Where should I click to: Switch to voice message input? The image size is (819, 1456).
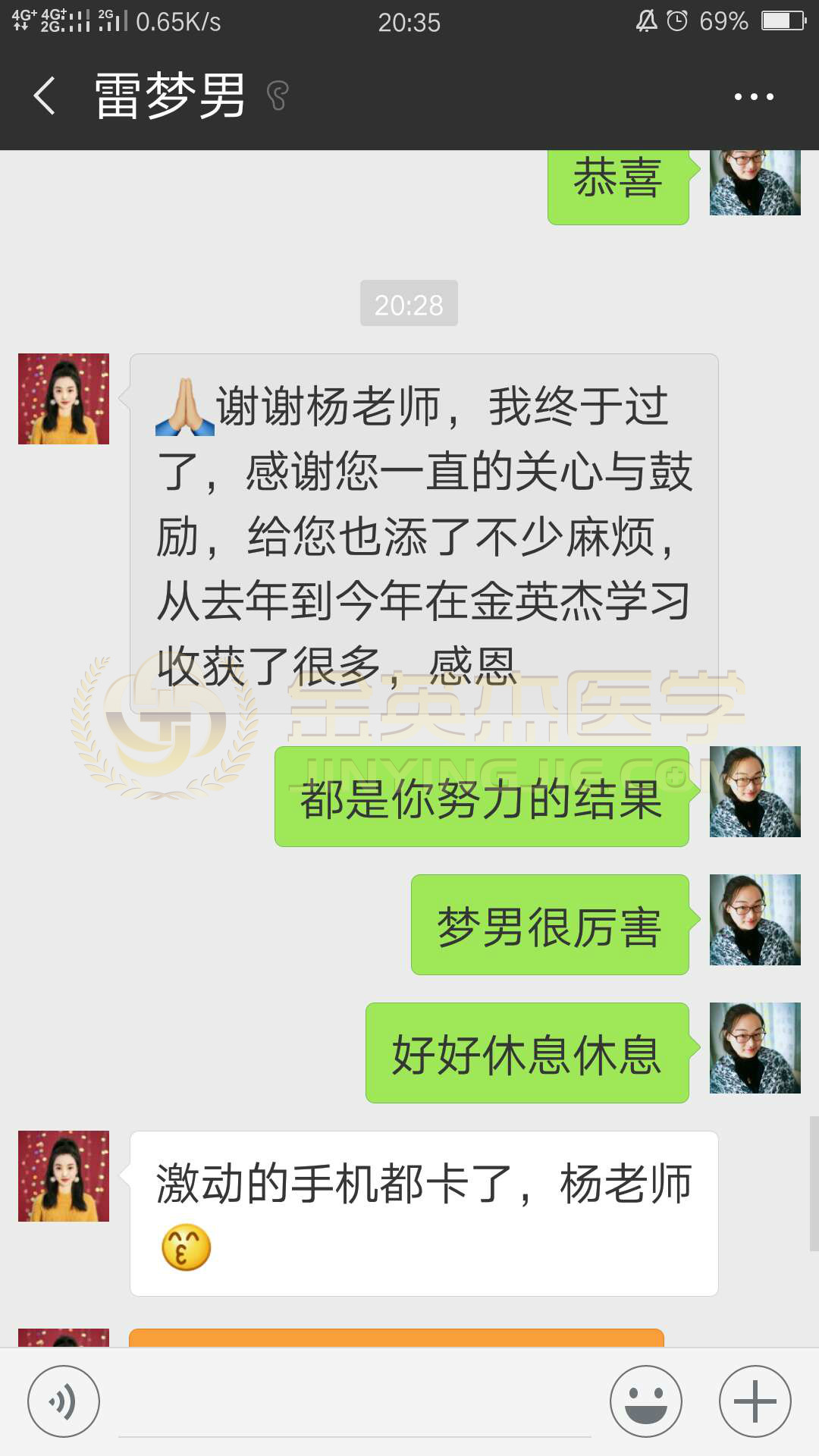[x=64, y=1401]
